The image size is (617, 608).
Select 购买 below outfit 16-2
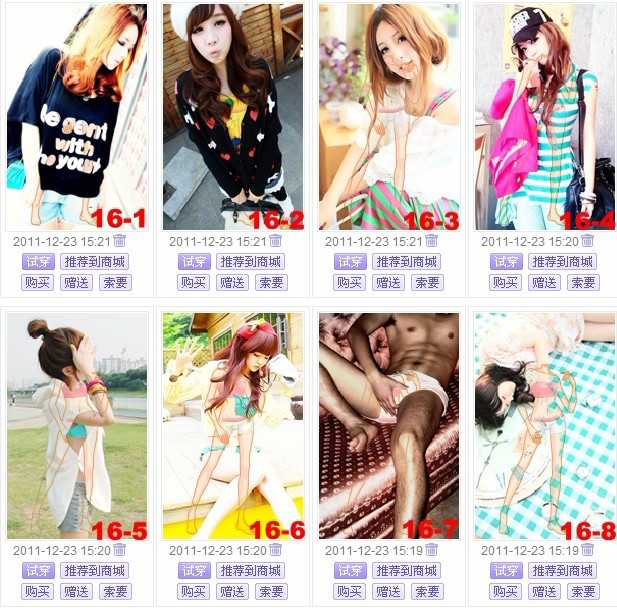coord(194,283)
